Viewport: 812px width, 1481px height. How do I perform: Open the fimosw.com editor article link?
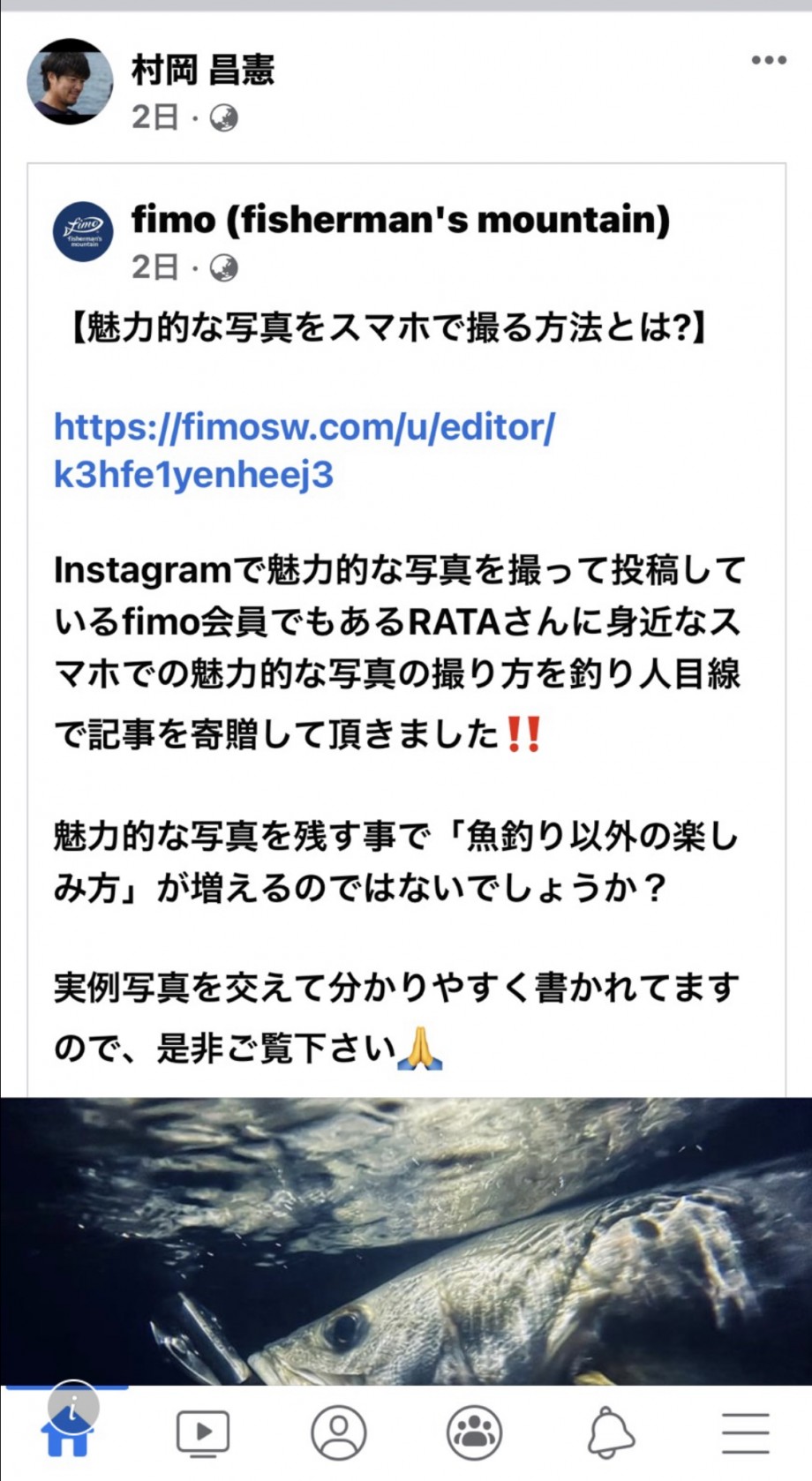(x=304, y=450)
